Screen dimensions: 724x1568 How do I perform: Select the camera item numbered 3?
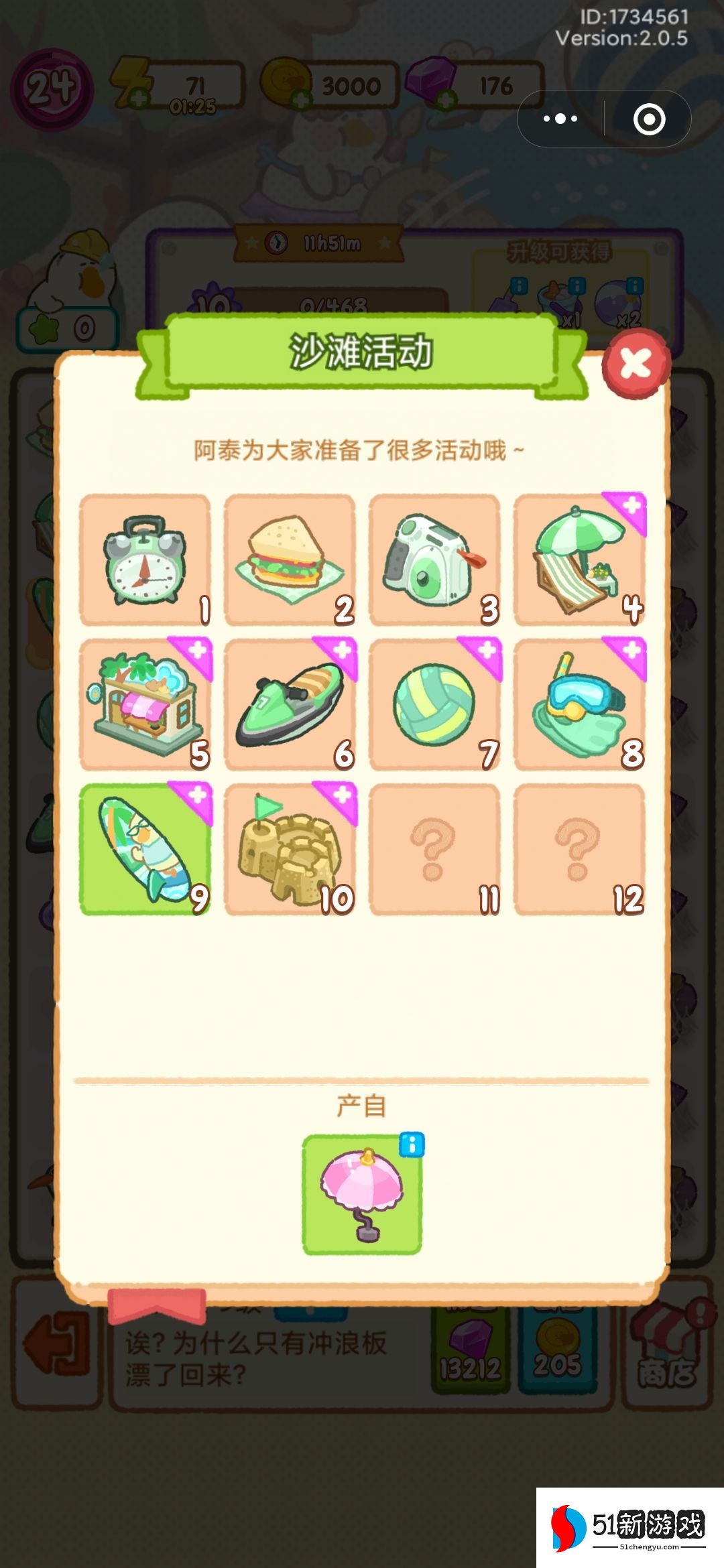[434, 560]
